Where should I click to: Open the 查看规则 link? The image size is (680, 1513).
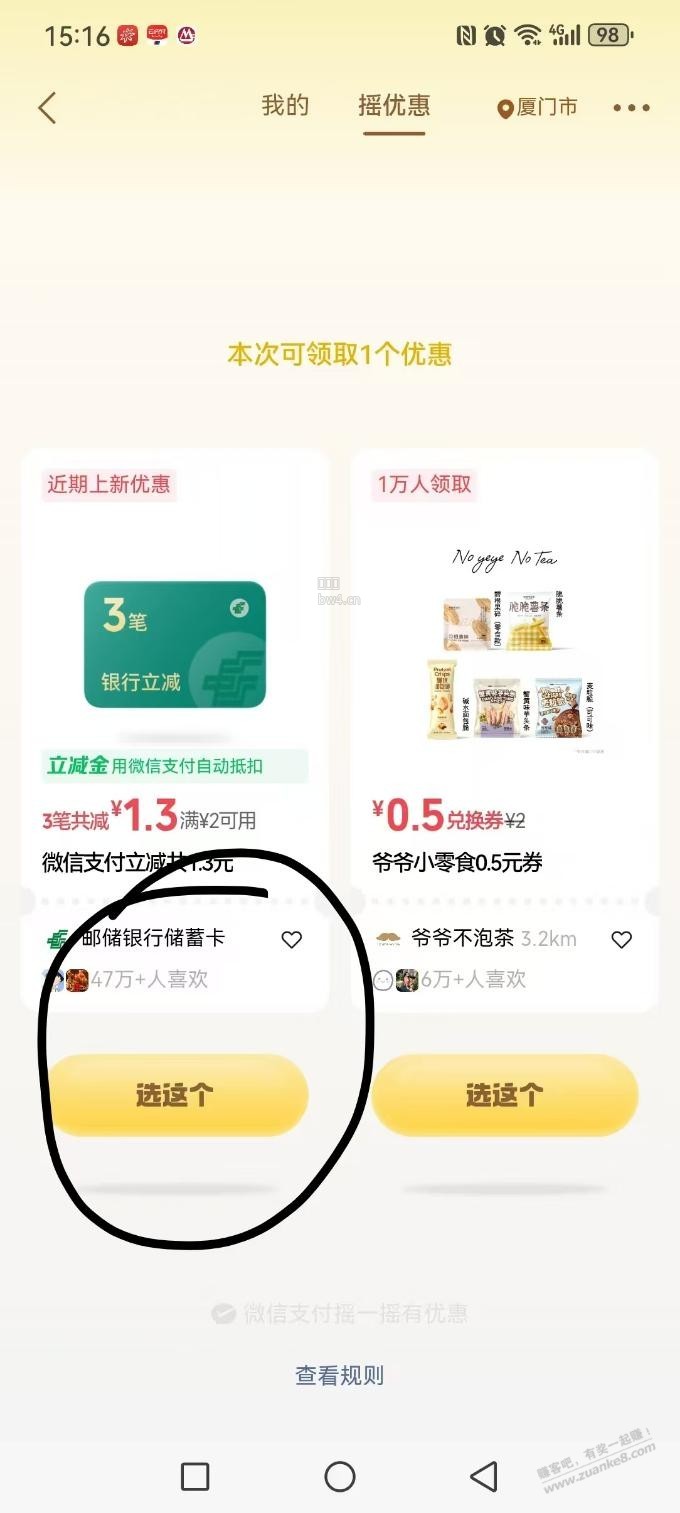click(339, 1375)
